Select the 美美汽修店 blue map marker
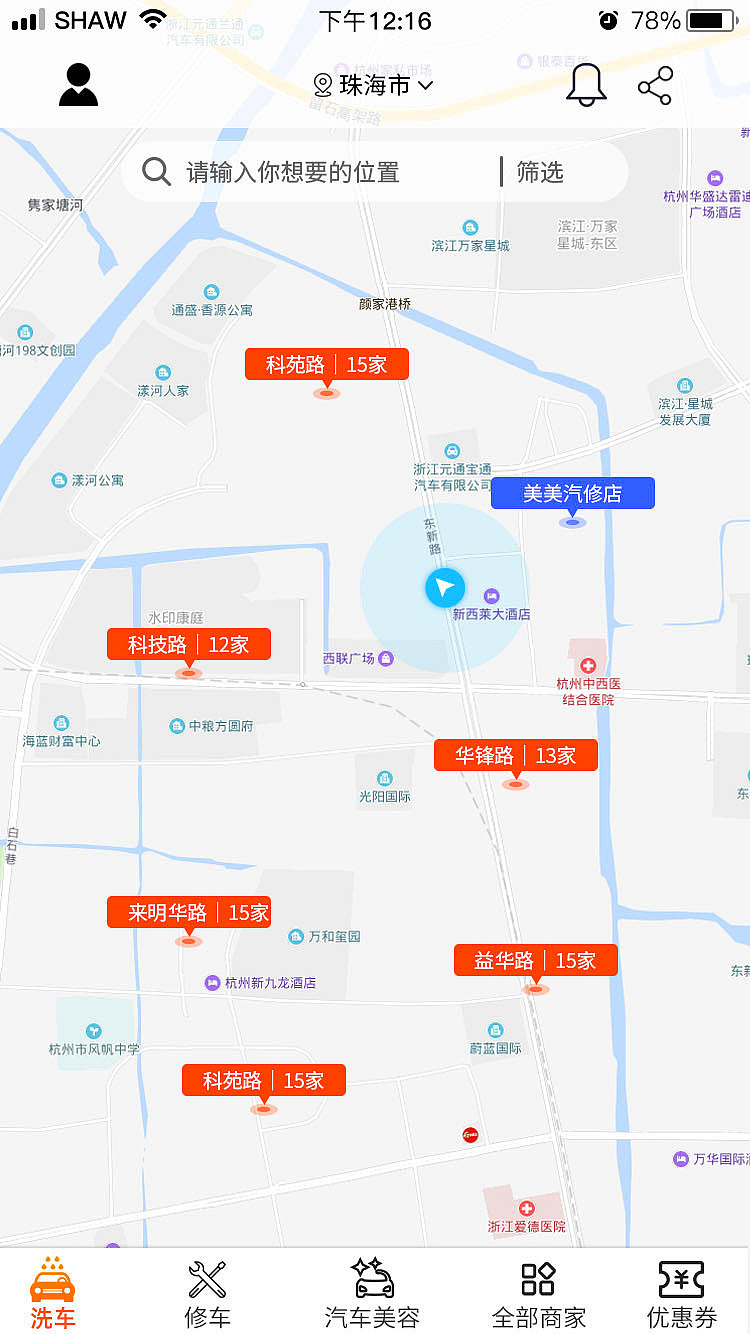Viewport: 750px width, 1334px height. click(572, 493)
